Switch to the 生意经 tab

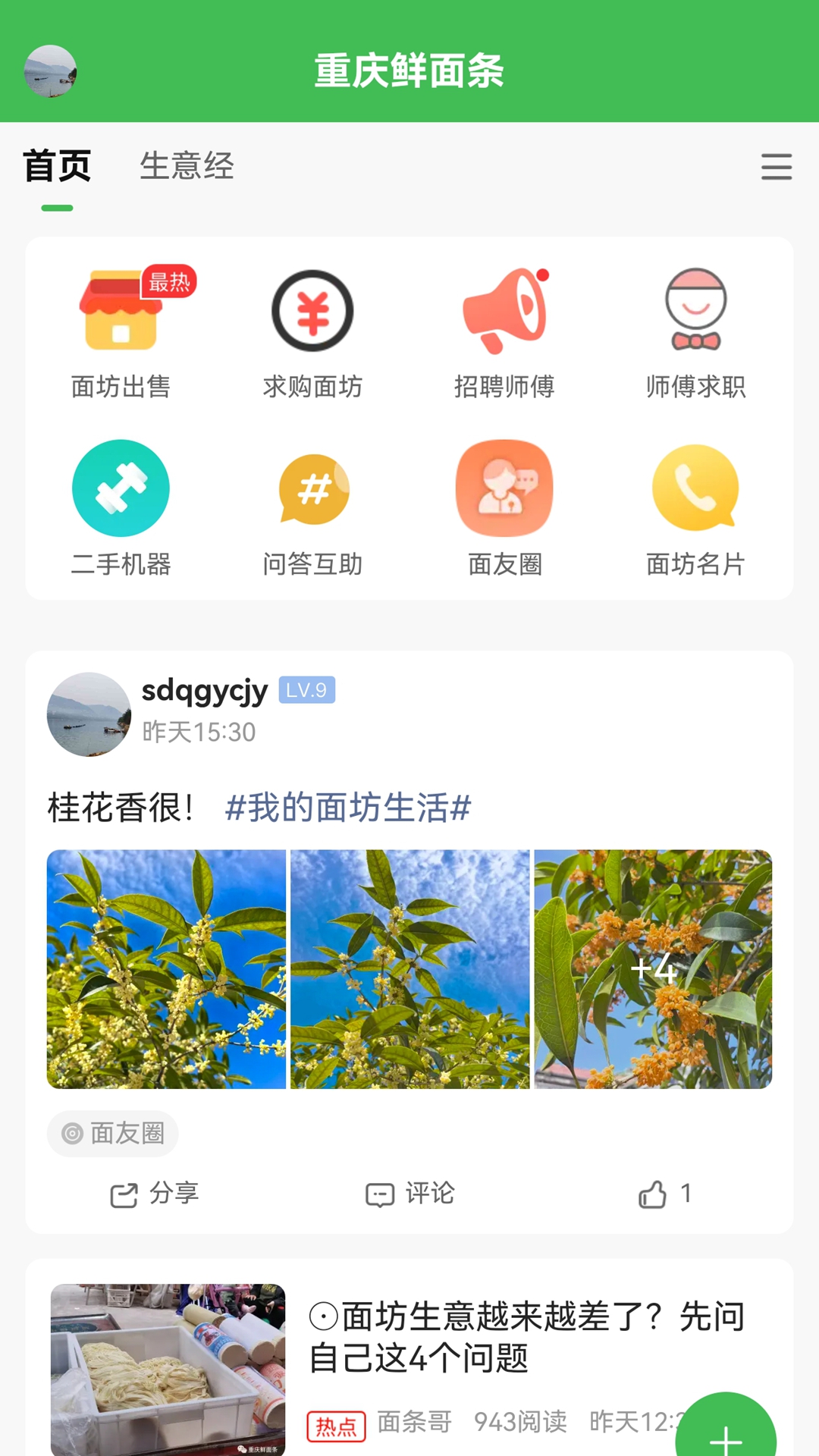[x=187, y=166]
